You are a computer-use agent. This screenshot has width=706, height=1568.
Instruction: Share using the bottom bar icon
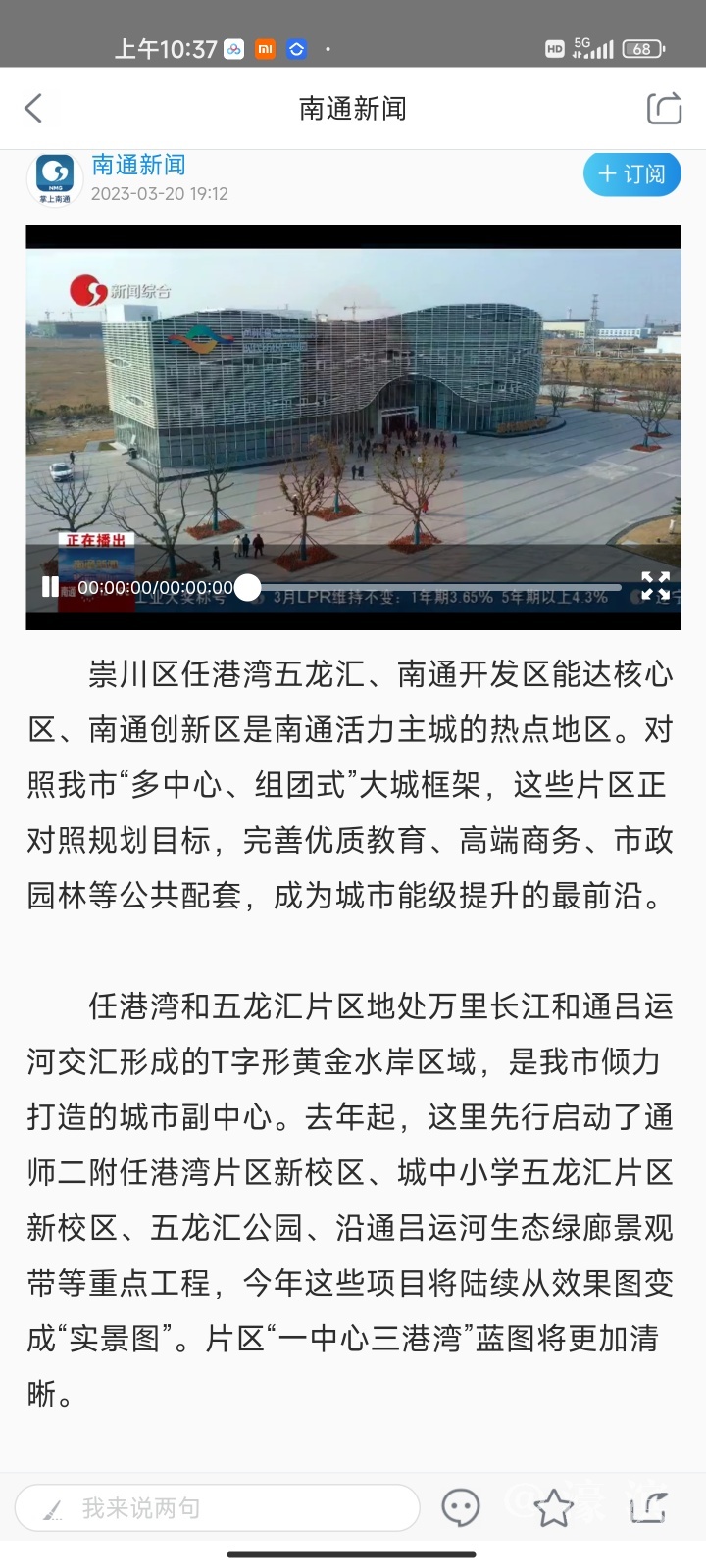[x=648, y=1507]
